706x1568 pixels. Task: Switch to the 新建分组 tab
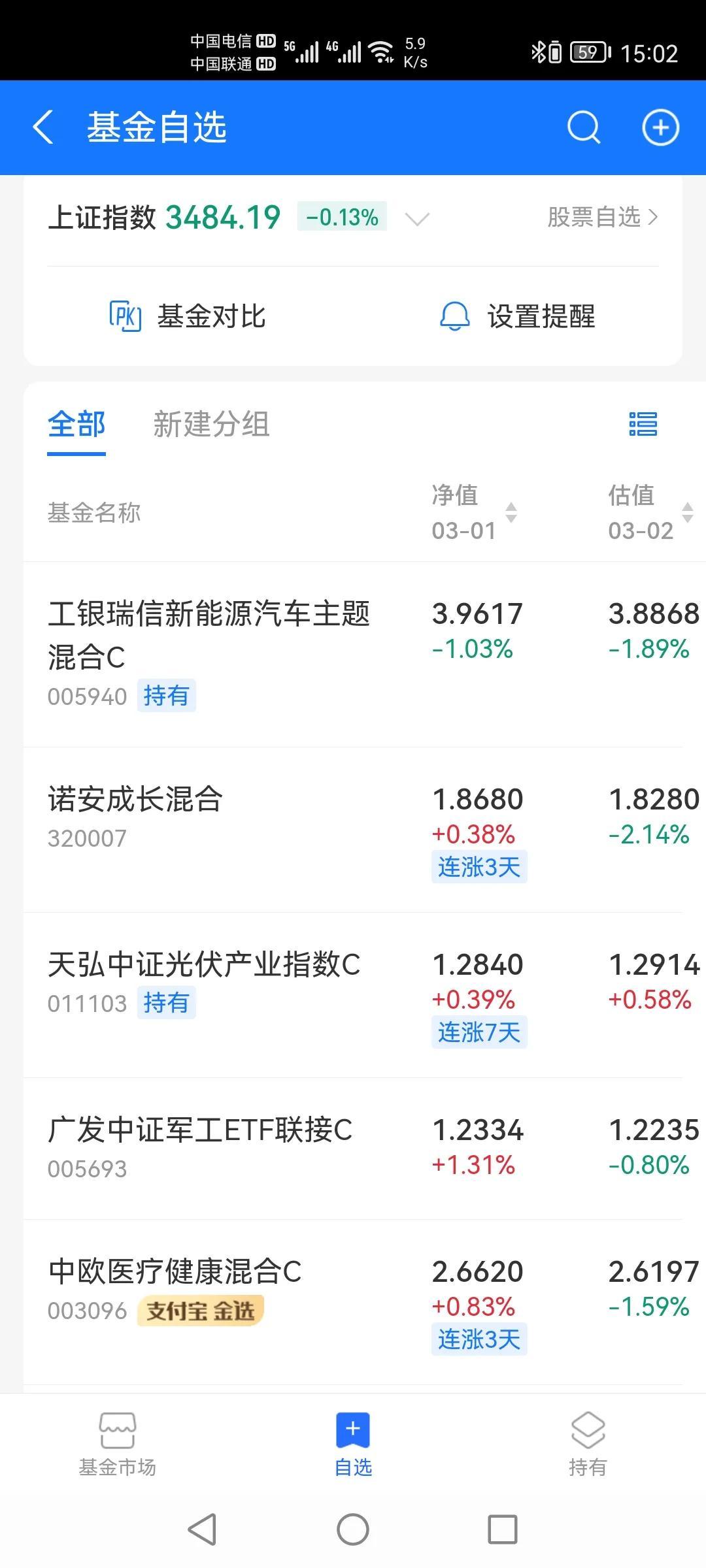(211, 425)
